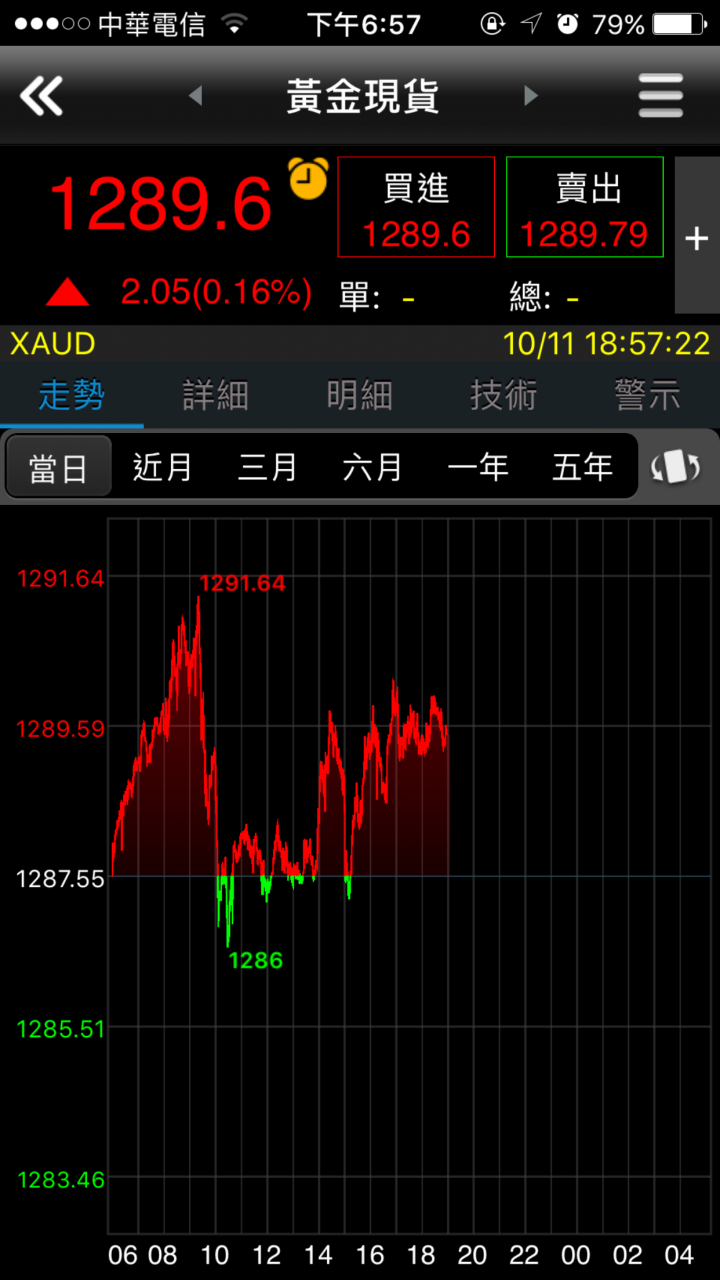Rotate the chart to landscape view
720x1280 pixels.
pos(675,467)
